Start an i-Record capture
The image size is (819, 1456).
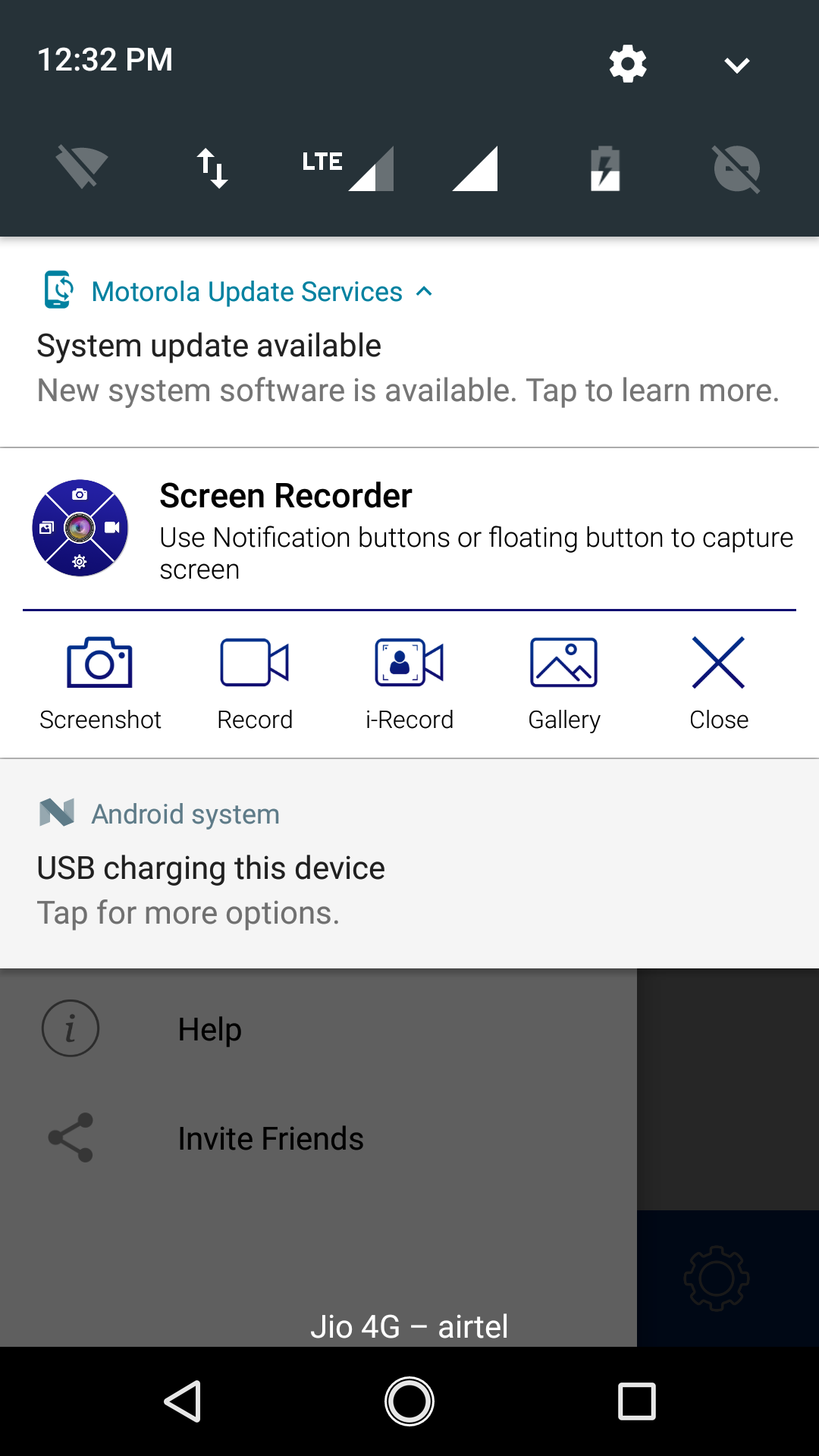point(409,682)
